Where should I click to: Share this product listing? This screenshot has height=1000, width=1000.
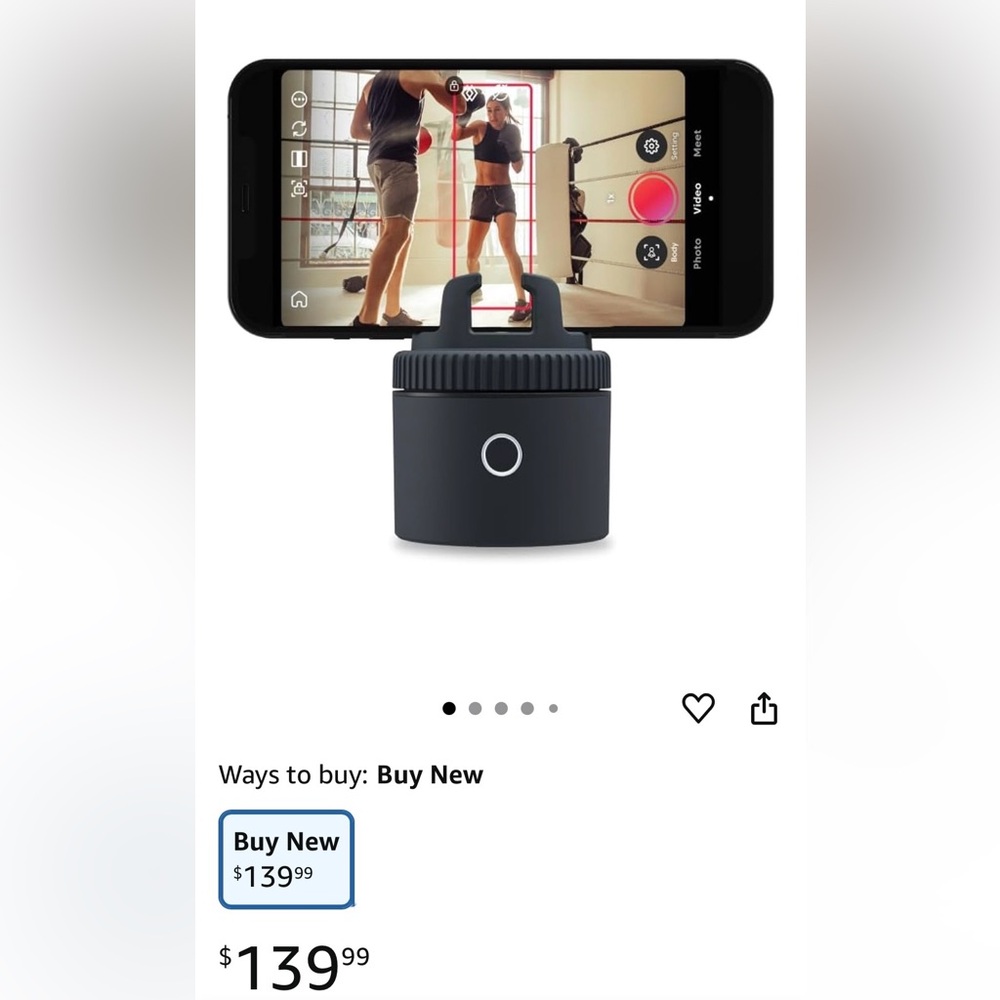[x=764, y=708]
